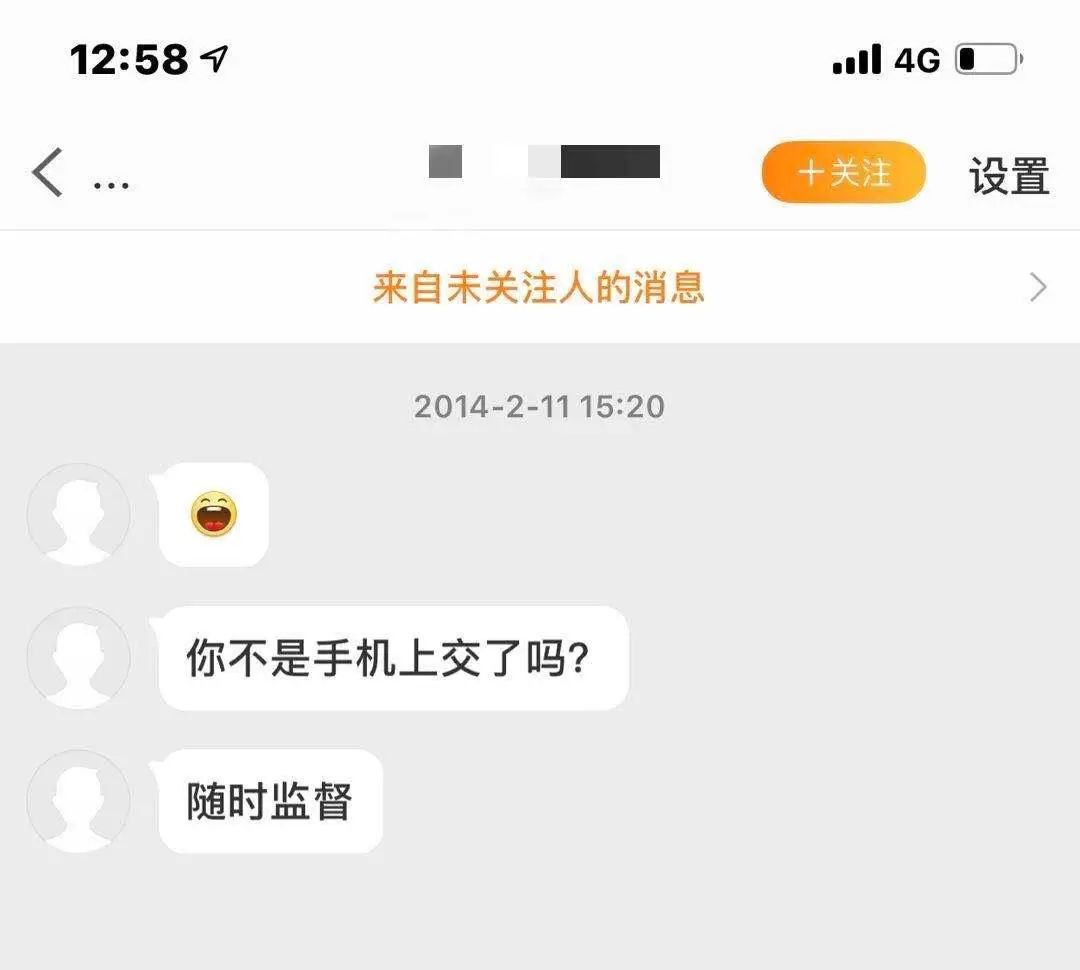Tap the avatar beside the laughing emoji message
The image size is (1080, 970).
[x=78, y=514]
